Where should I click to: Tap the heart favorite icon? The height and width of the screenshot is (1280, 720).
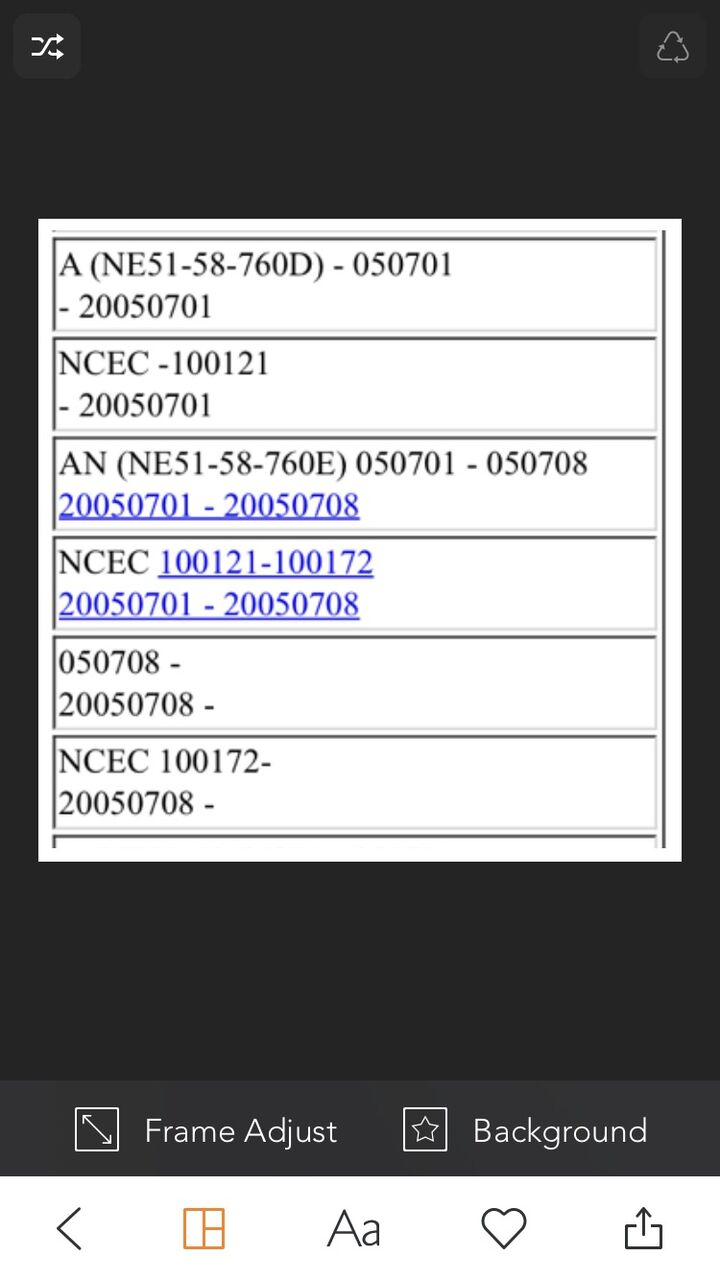503,1228
